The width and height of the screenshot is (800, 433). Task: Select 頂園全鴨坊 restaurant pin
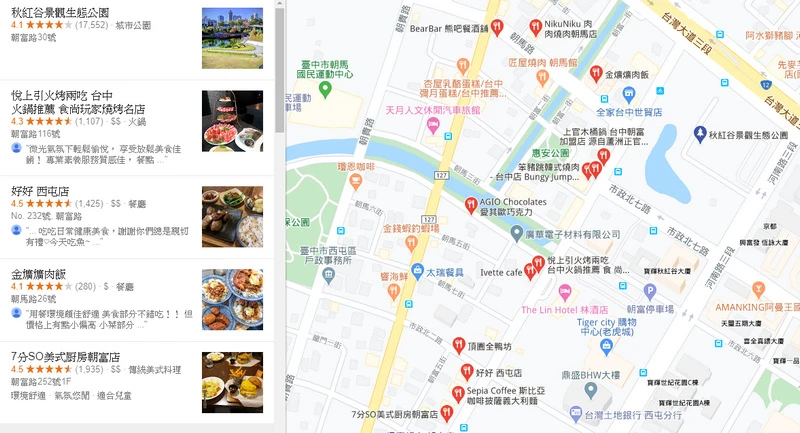tap(459, 344)
